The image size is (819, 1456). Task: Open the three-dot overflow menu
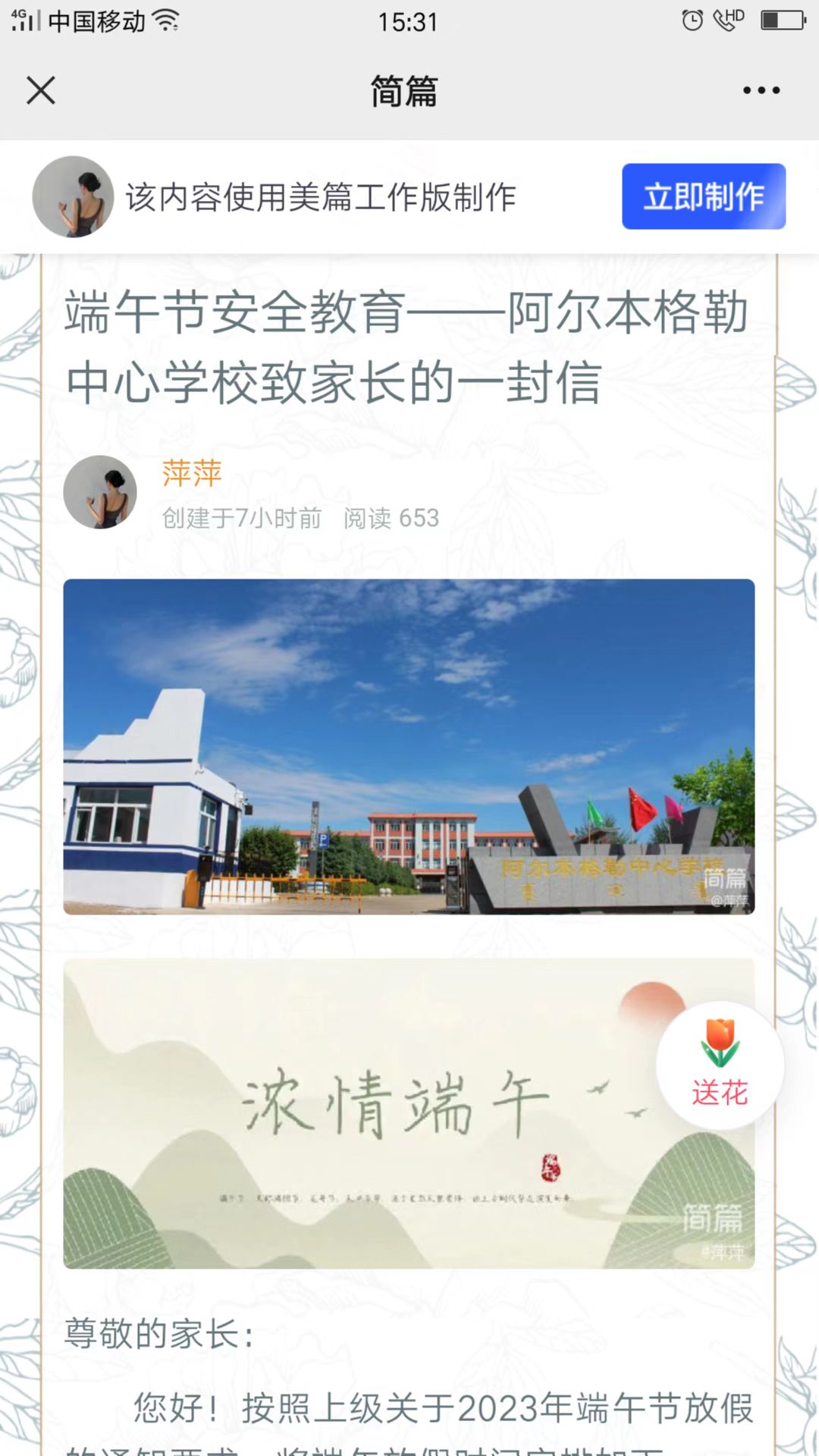(x=761, y=90)
